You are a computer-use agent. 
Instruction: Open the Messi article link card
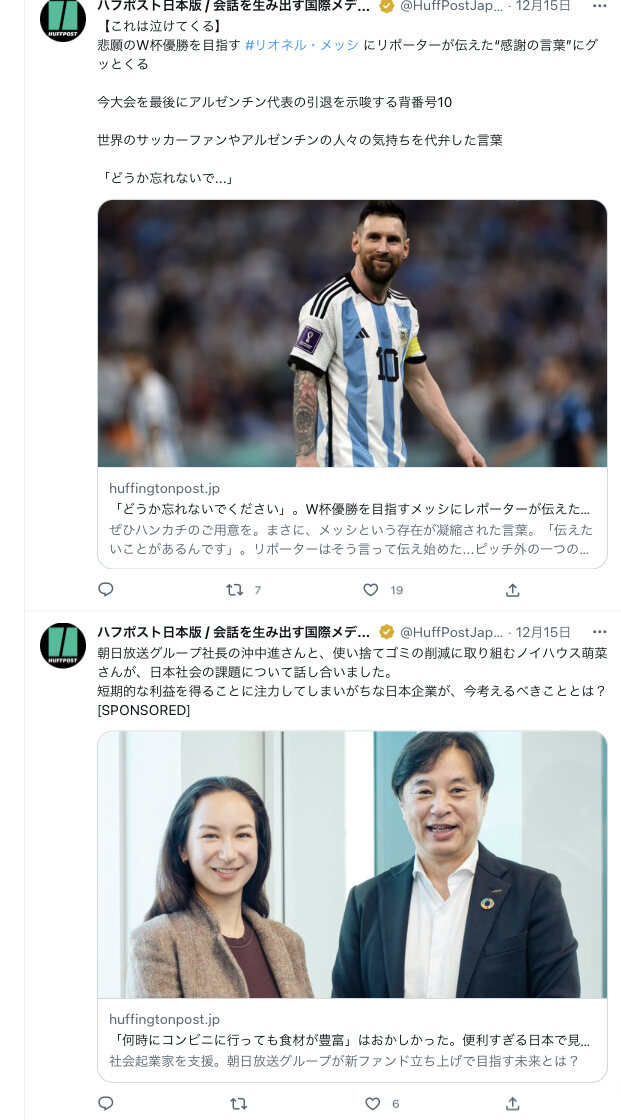tap(352, 384)
